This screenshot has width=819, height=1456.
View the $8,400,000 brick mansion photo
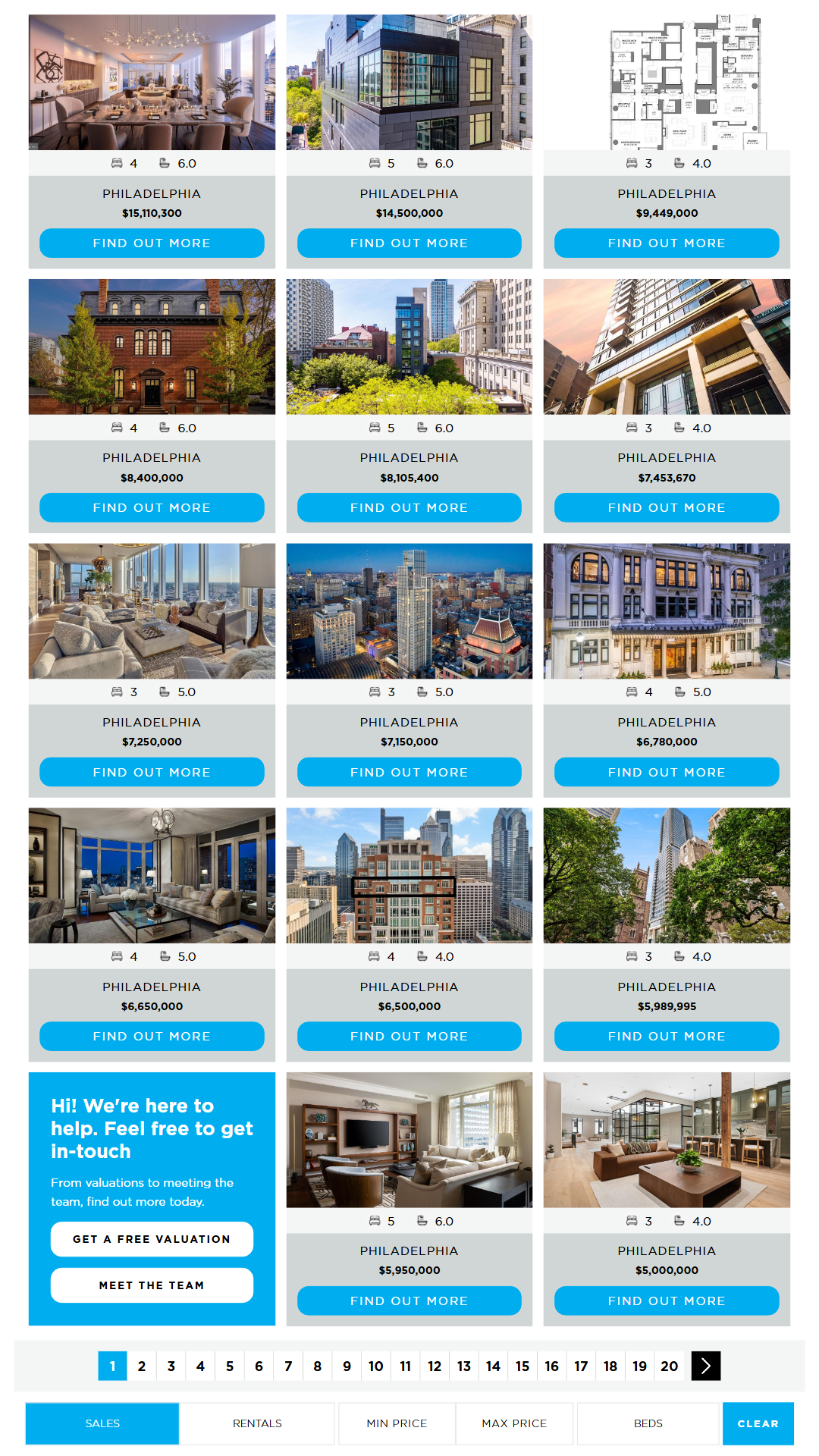click(x=152, y=347)
